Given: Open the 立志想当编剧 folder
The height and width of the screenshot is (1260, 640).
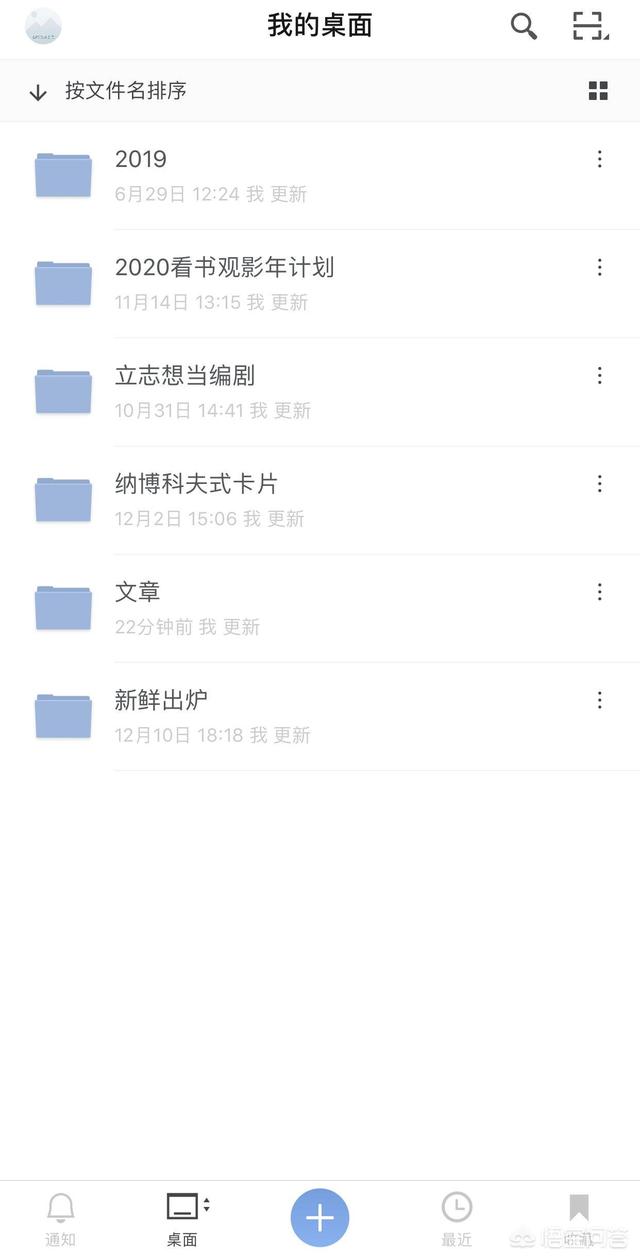Looking at the screenshot, I should click(185, 376).
